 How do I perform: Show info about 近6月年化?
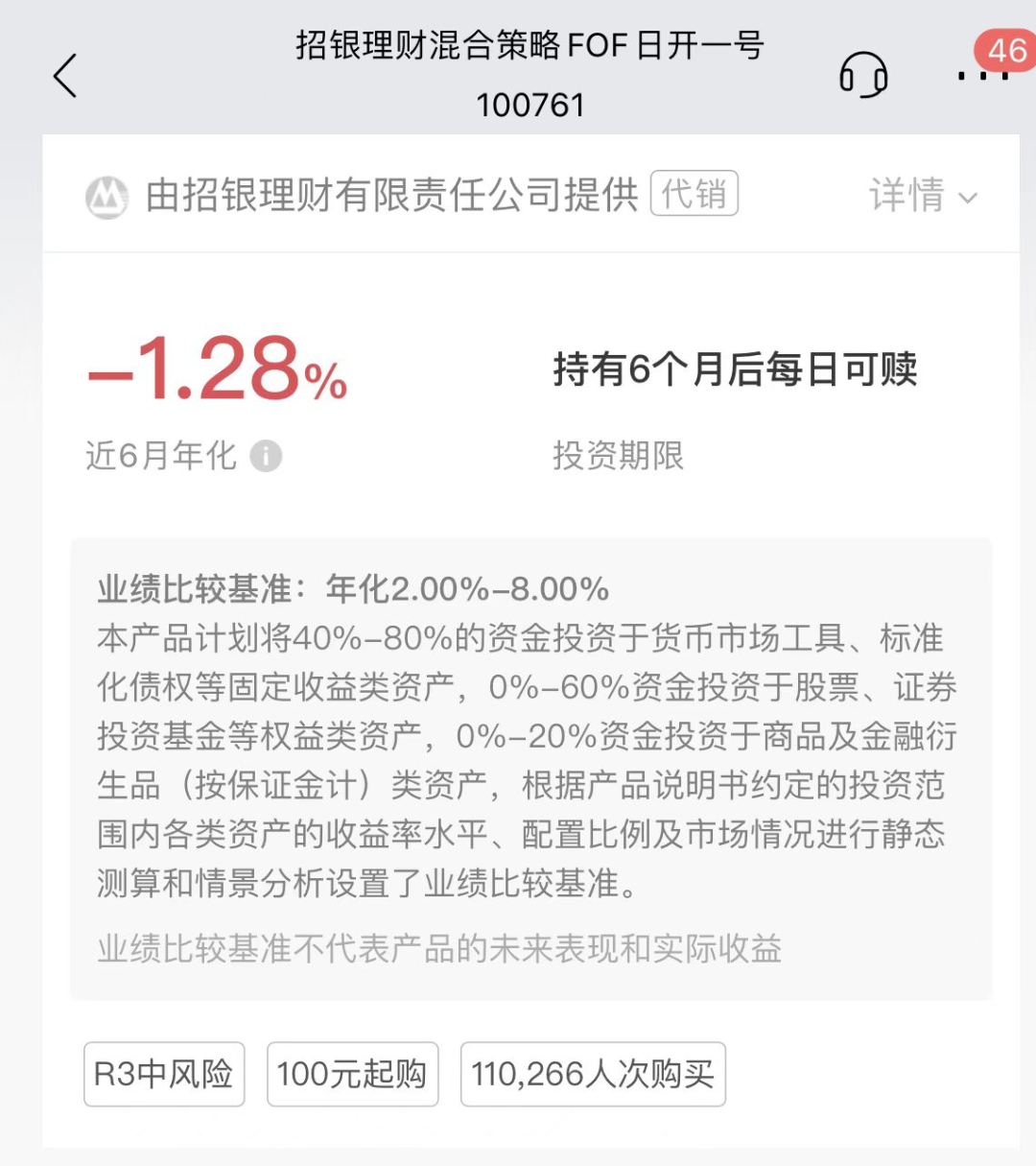[x=266, y=456]
